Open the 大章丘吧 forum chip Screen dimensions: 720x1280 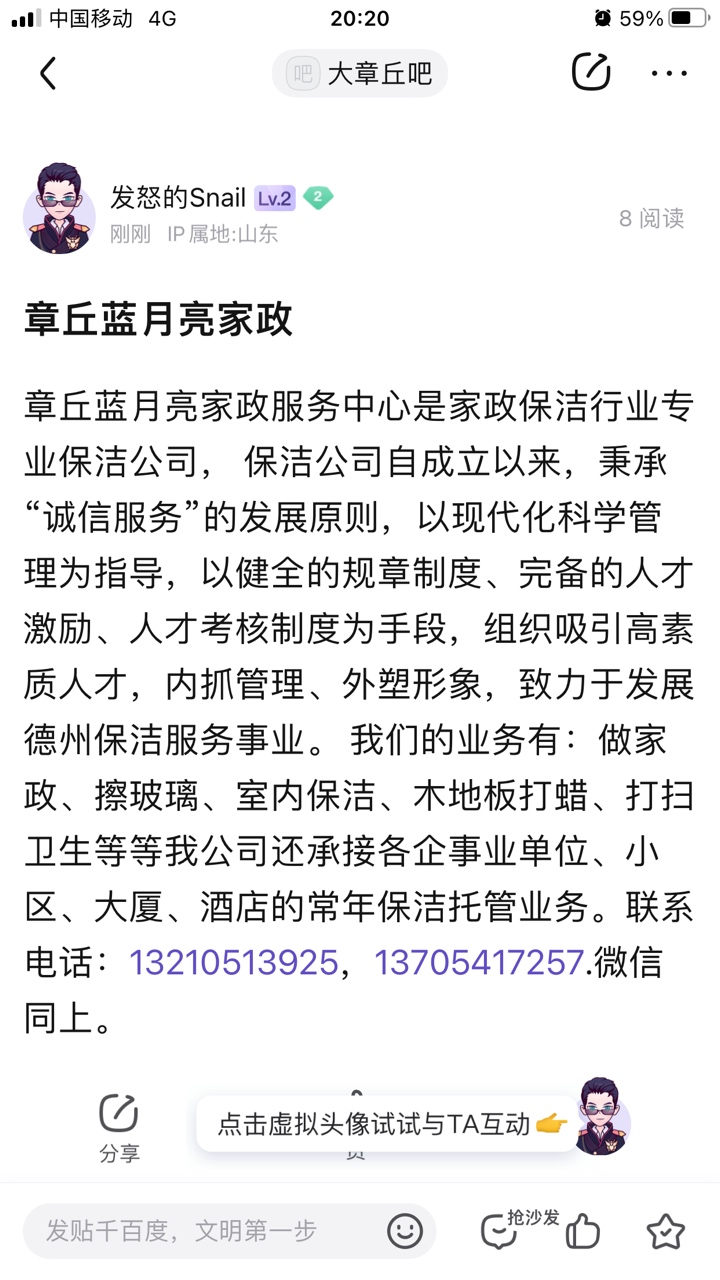point(360,73)
